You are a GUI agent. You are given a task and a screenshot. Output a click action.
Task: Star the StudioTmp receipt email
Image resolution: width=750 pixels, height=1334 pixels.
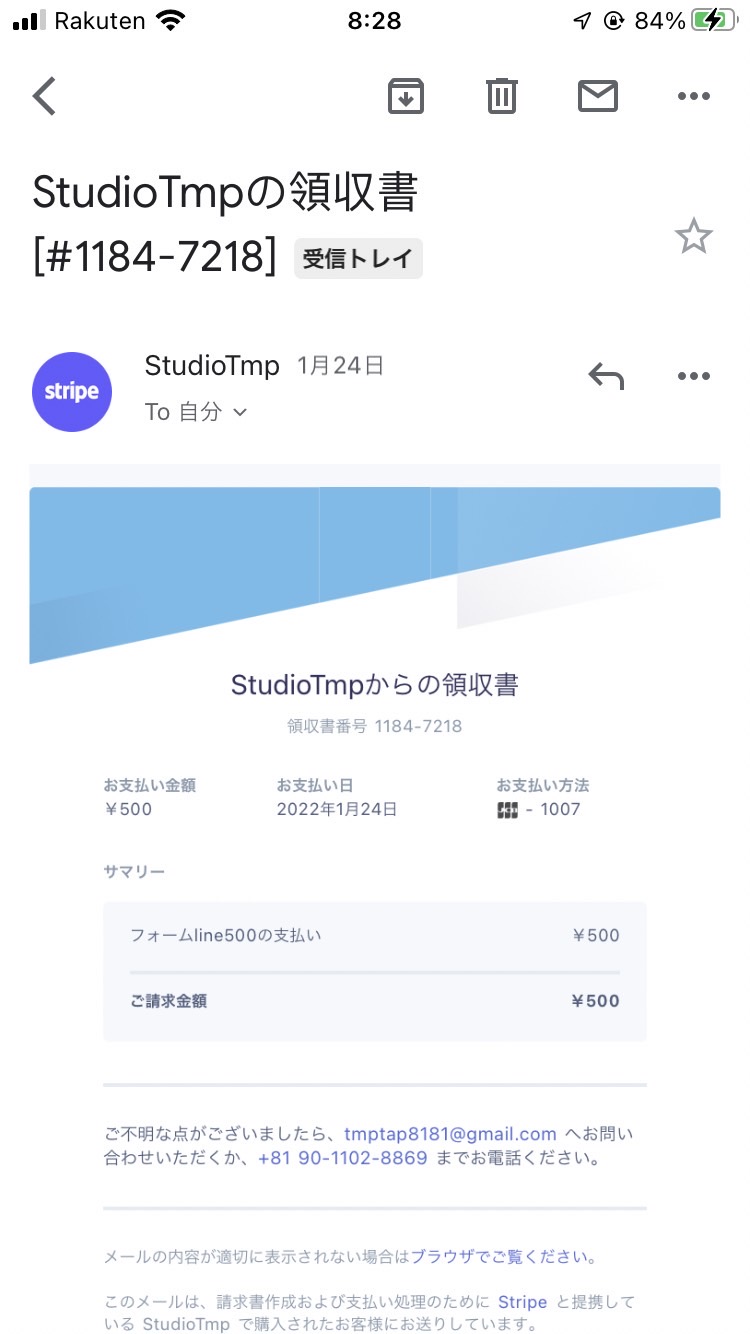[693, 237]
